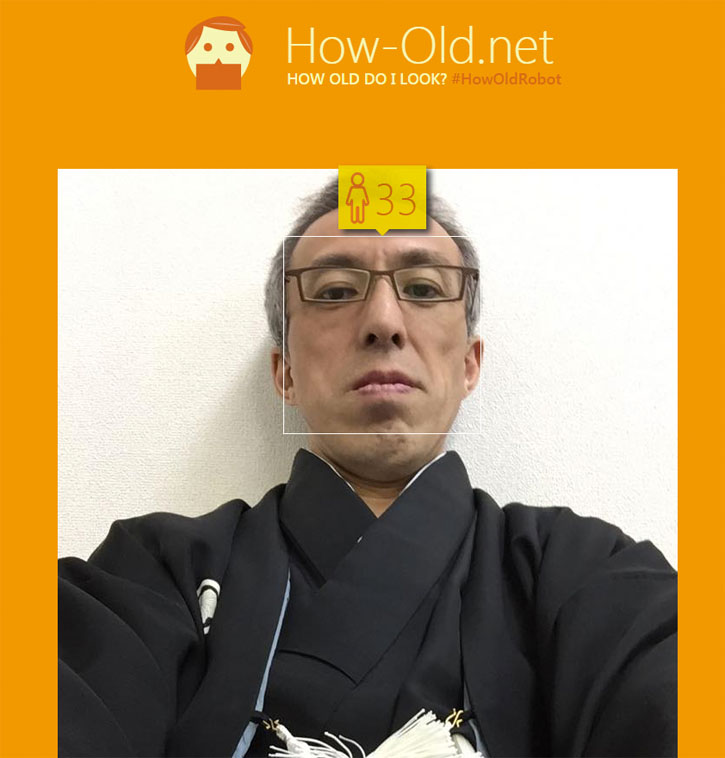725x758 pixels.
Task: Click the man's forehead inside the detection box
Action: tap(380, 248)
